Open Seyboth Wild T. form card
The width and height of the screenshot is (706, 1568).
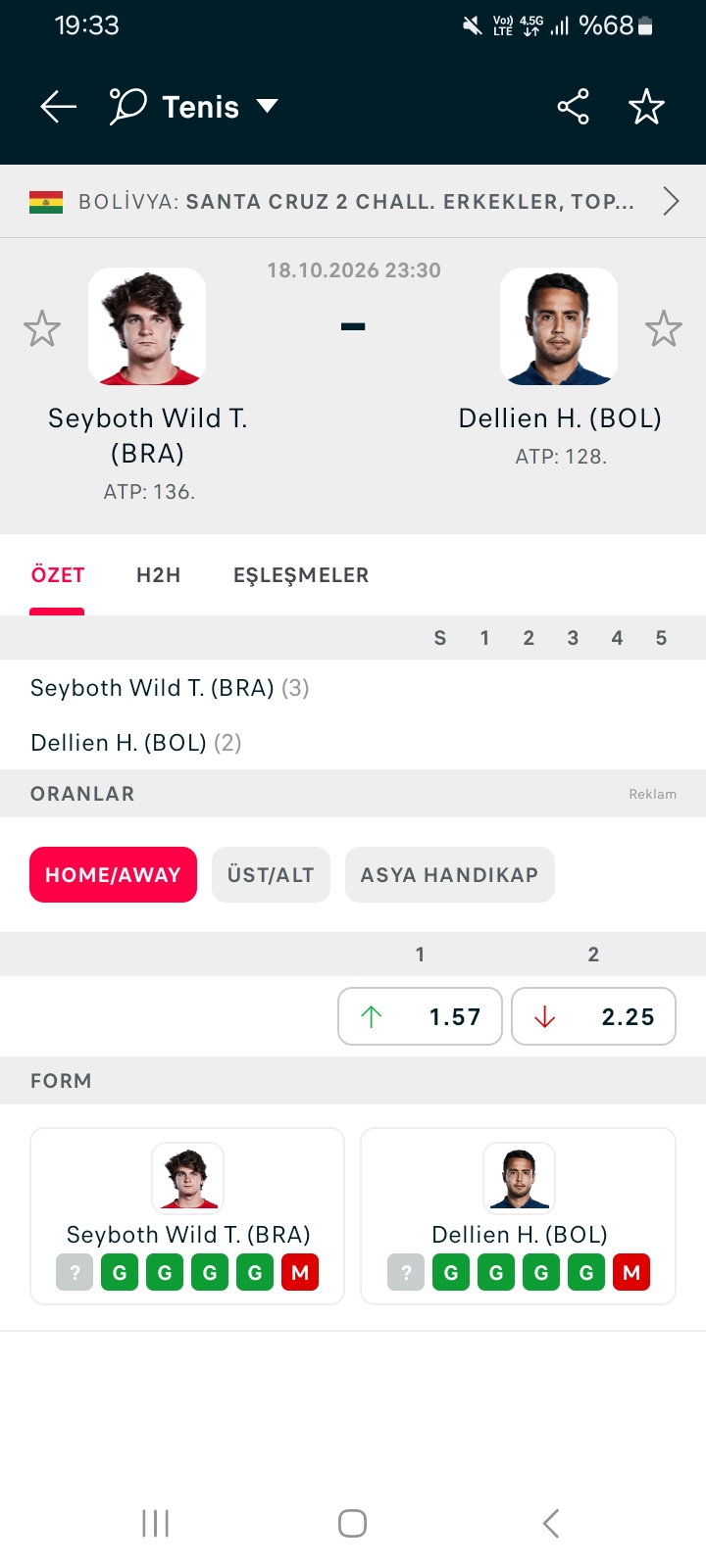[x=187, y=1216]
